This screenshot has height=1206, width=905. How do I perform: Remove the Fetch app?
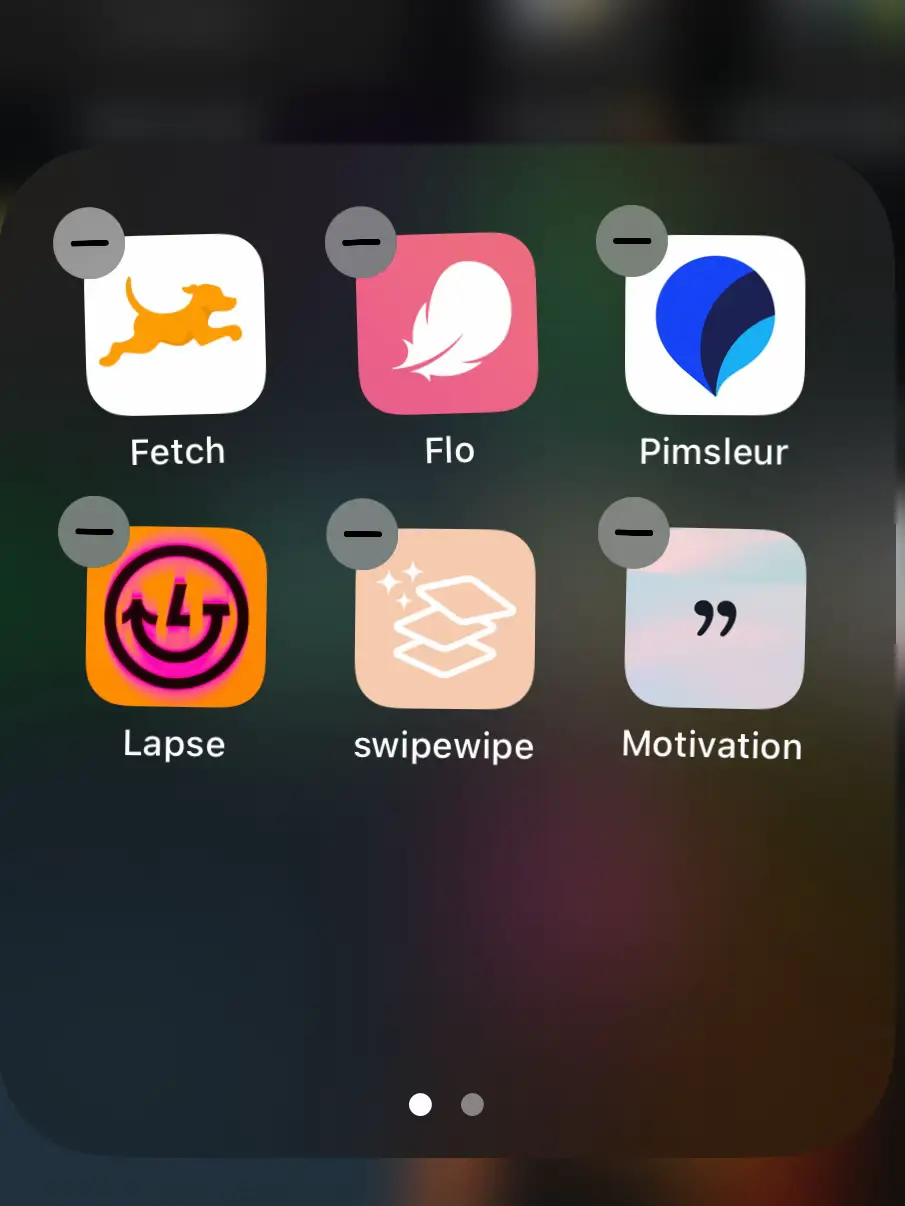click(89, 243)
